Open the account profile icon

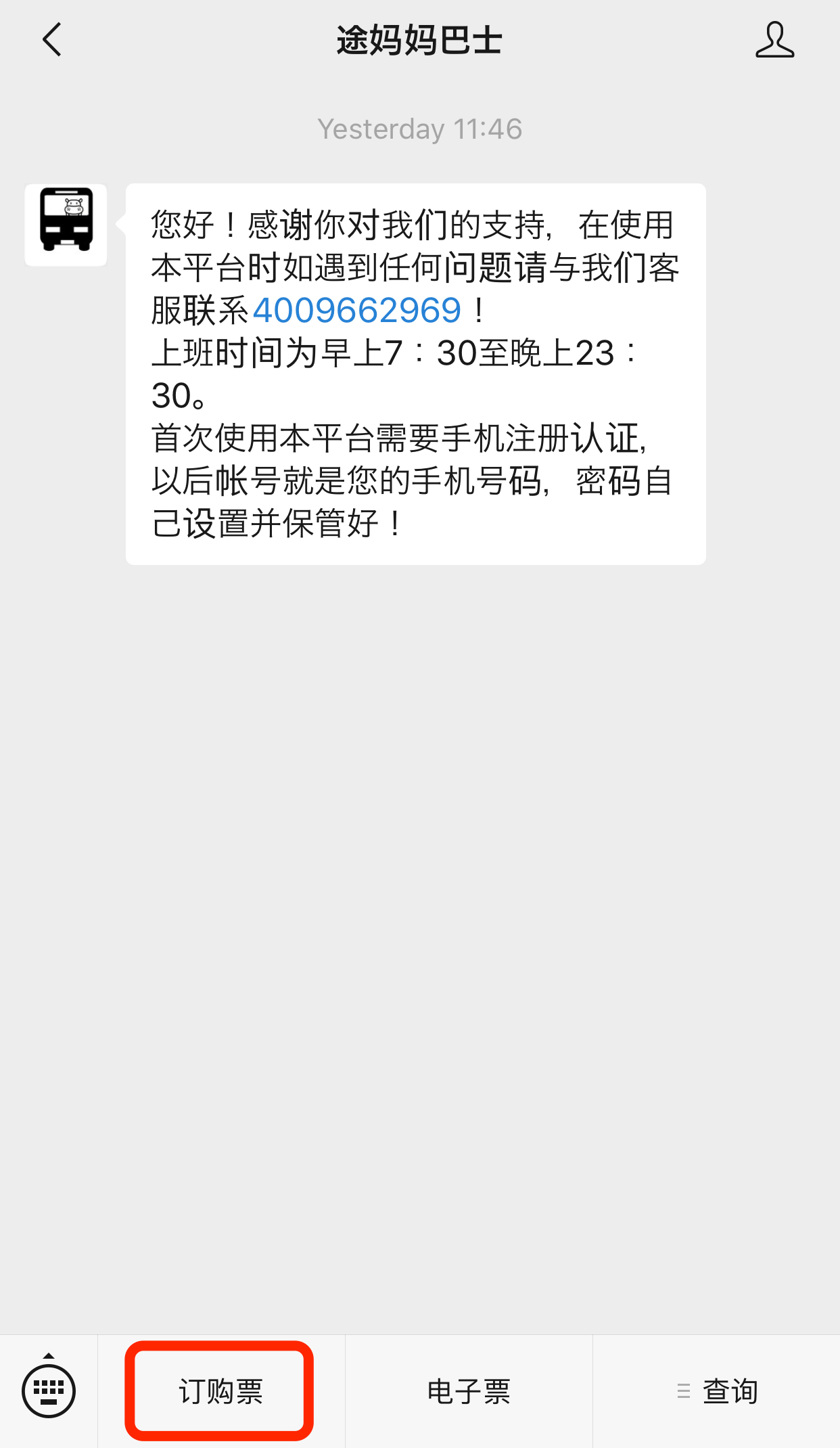point(774,40)
